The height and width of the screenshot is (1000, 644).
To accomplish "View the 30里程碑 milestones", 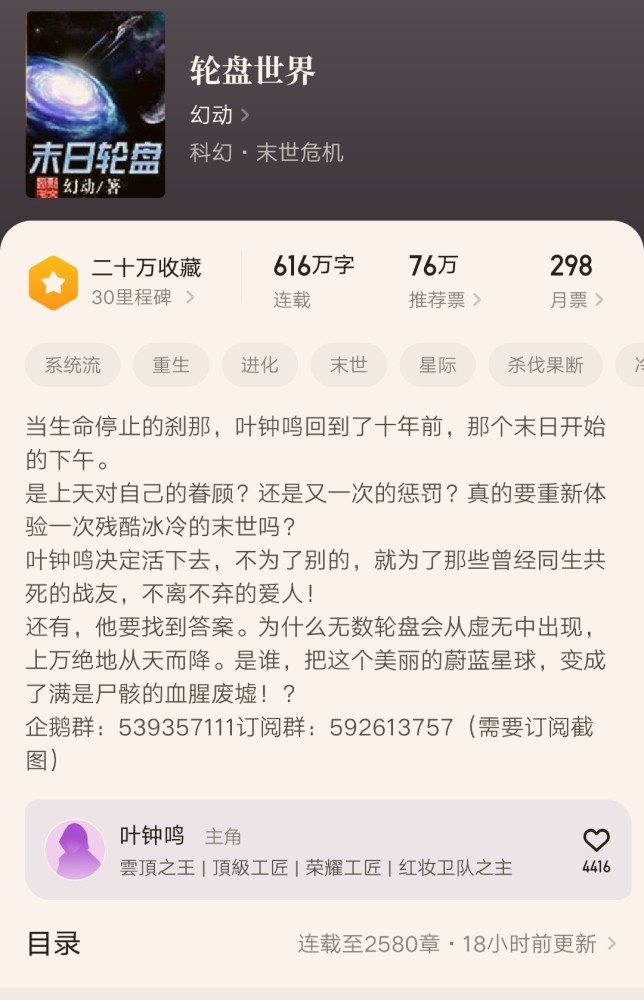I will pos(143,297).
